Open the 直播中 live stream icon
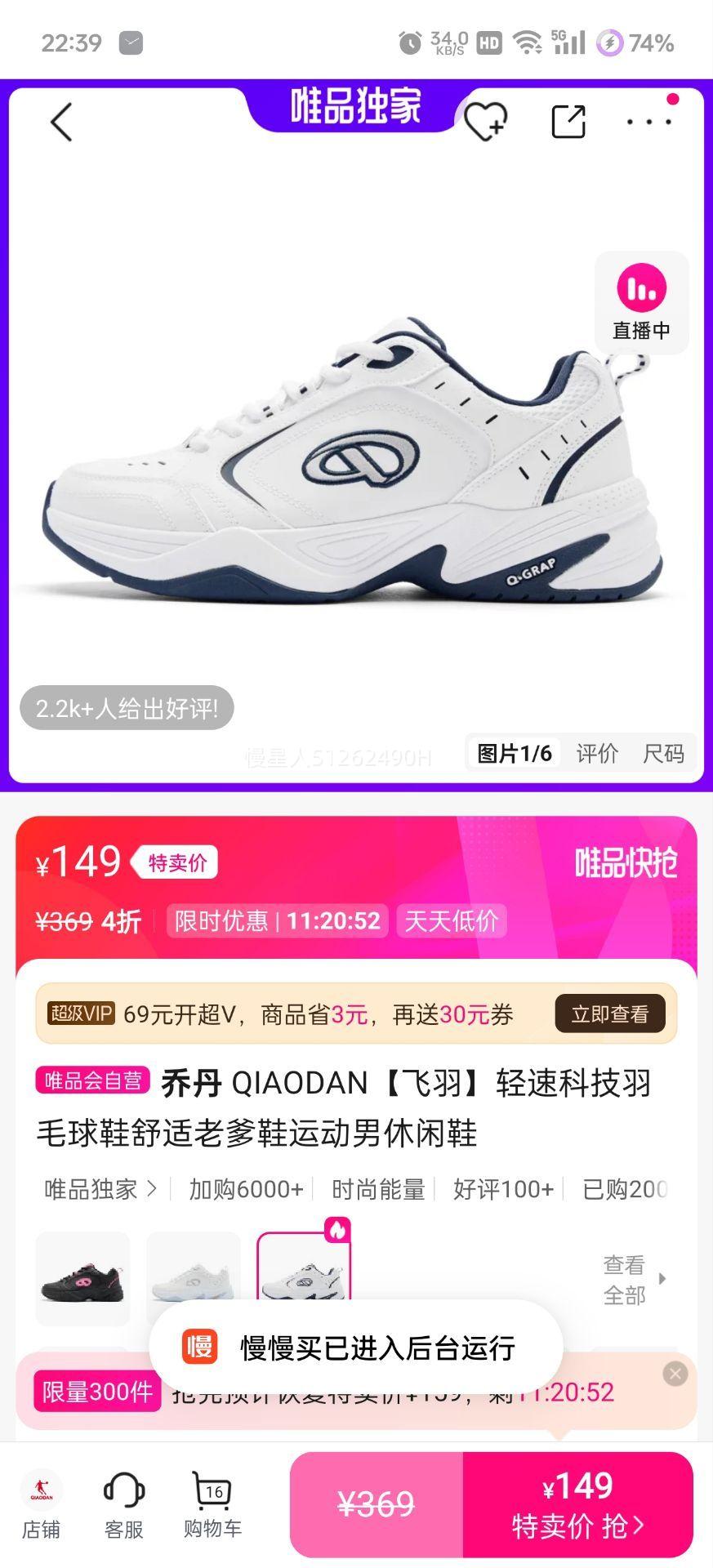Screen dimensions: 713x1568 tap(643, 303)
